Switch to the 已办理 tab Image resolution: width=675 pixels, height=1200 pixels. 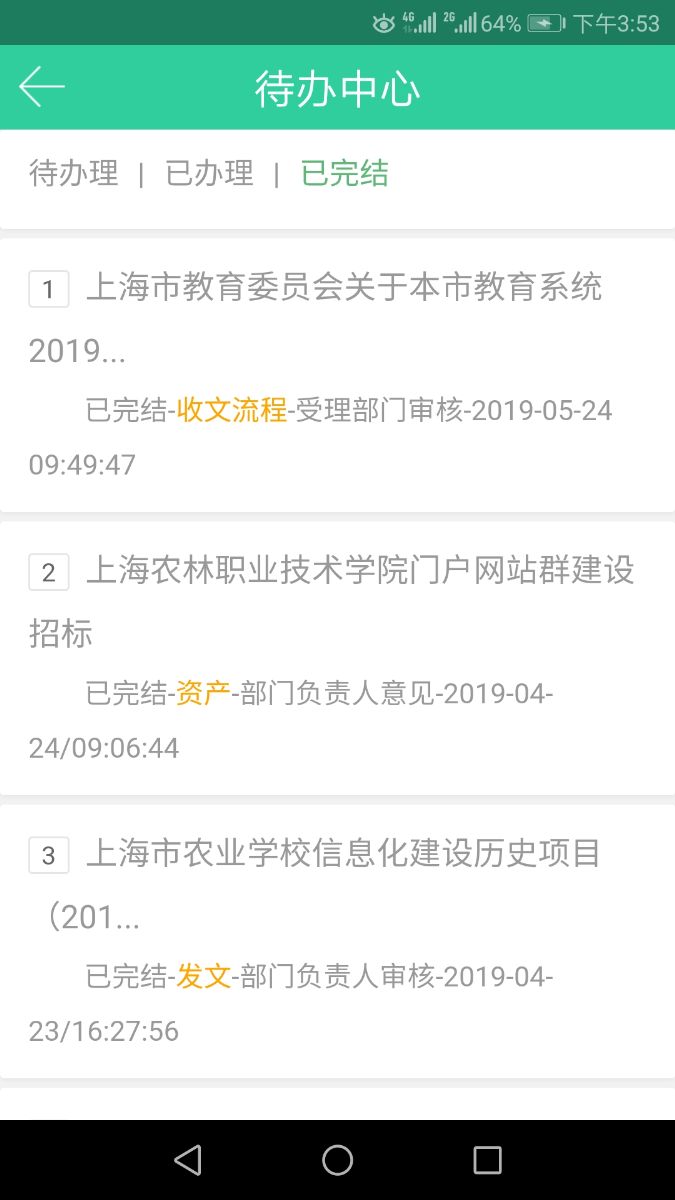pos(210,174)
